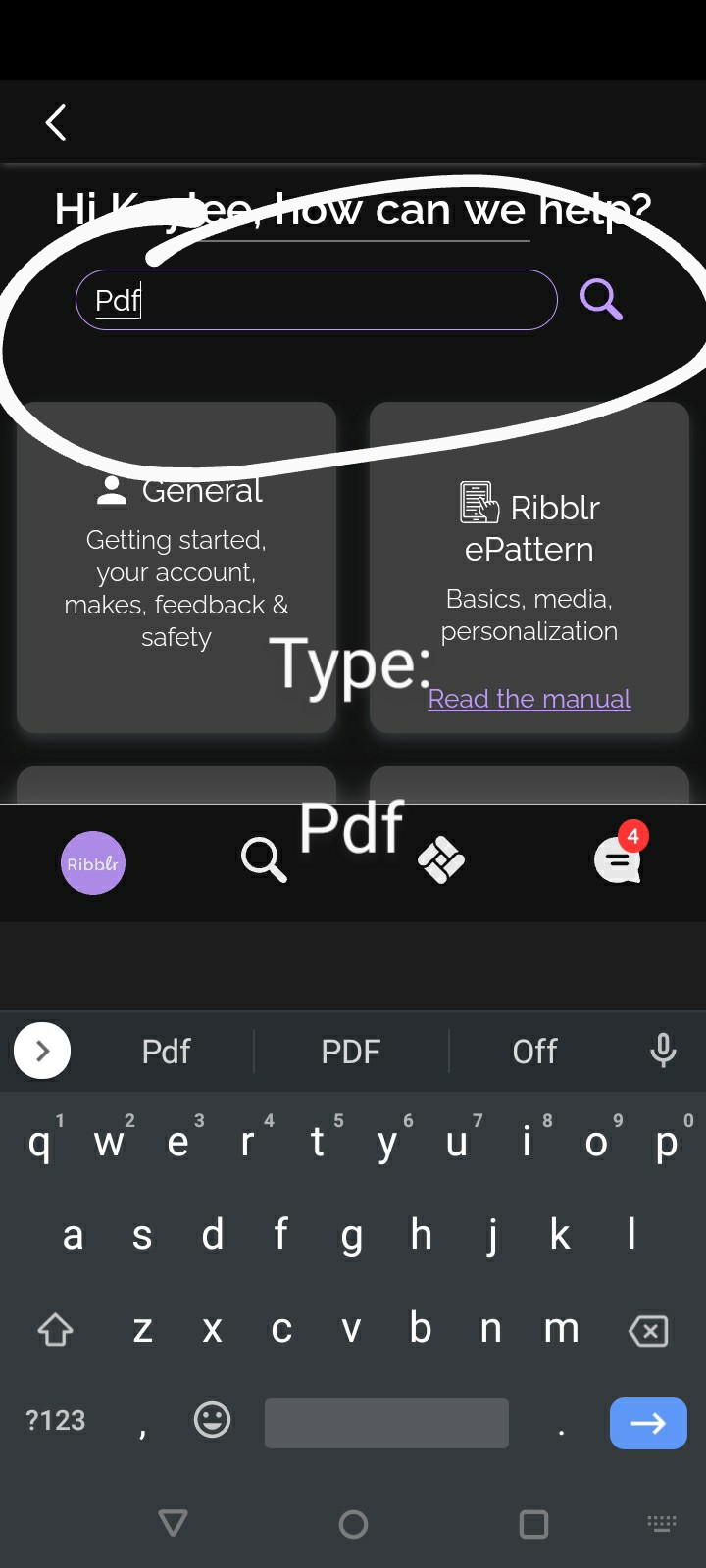Image resolution: width=706 pixels, height=1568 pixels.
Task: Delete a character with backspace key
Action: (648, 1330)
